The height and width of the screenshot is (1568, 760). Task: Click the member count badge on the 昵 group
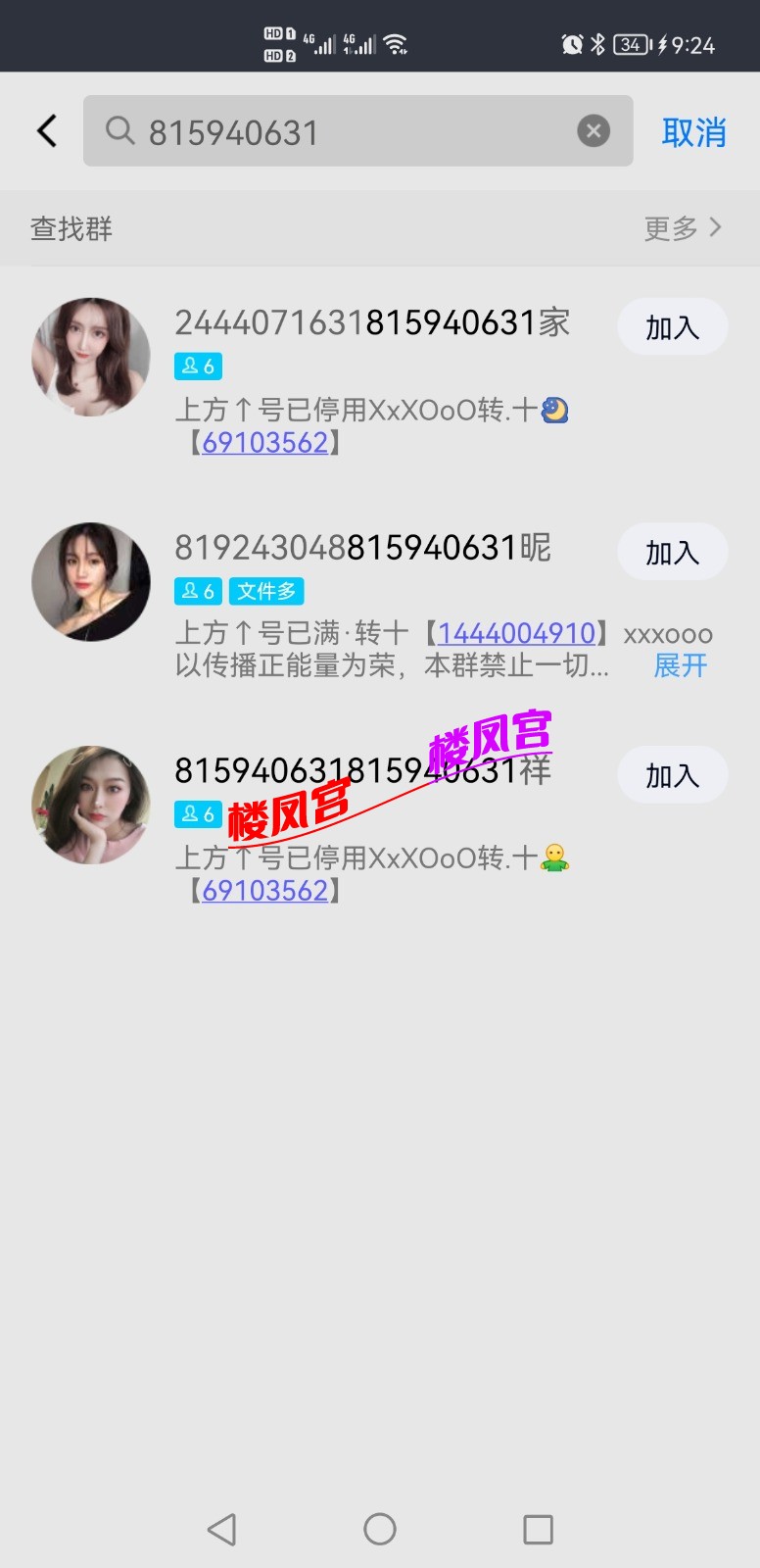[x=199, y=591]
